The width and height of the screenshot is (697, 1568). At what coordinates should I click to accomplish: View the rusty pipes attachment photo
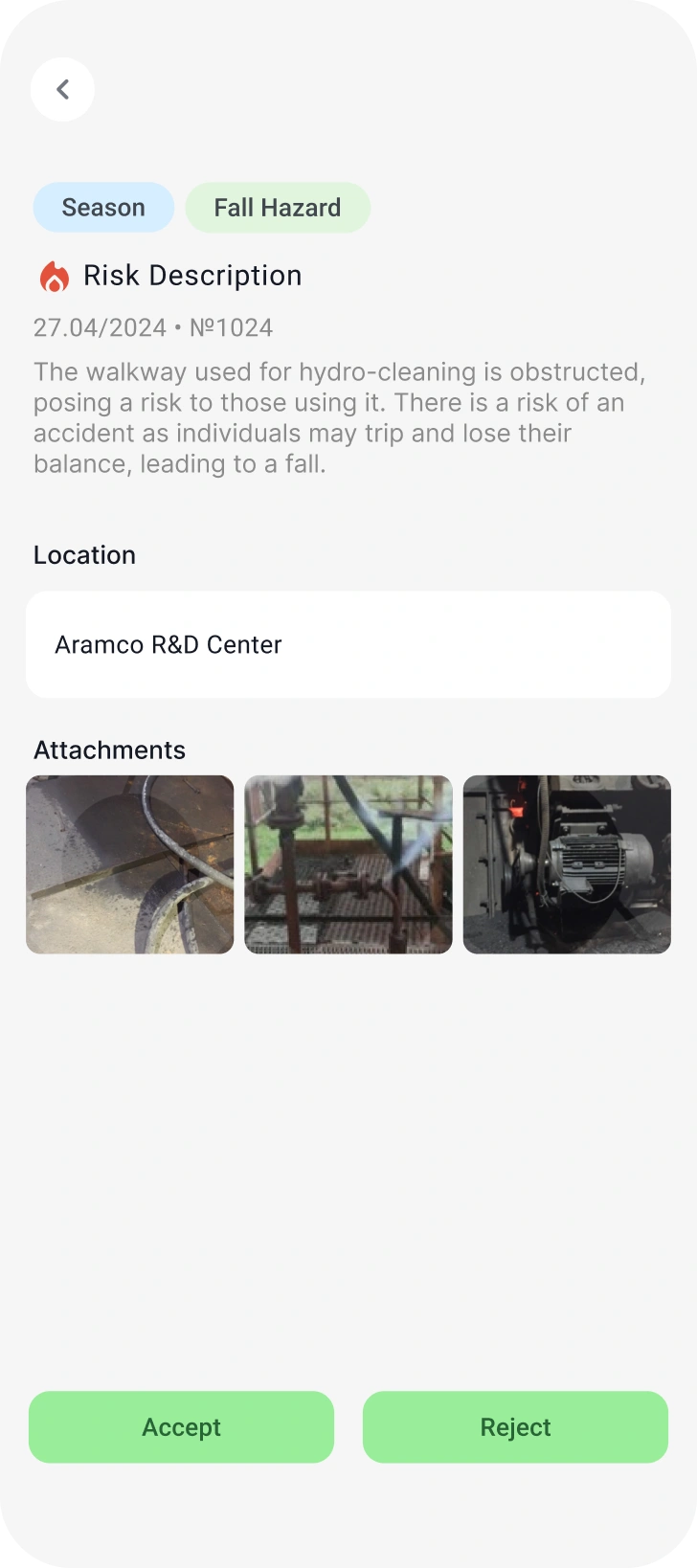coord(348,864)
